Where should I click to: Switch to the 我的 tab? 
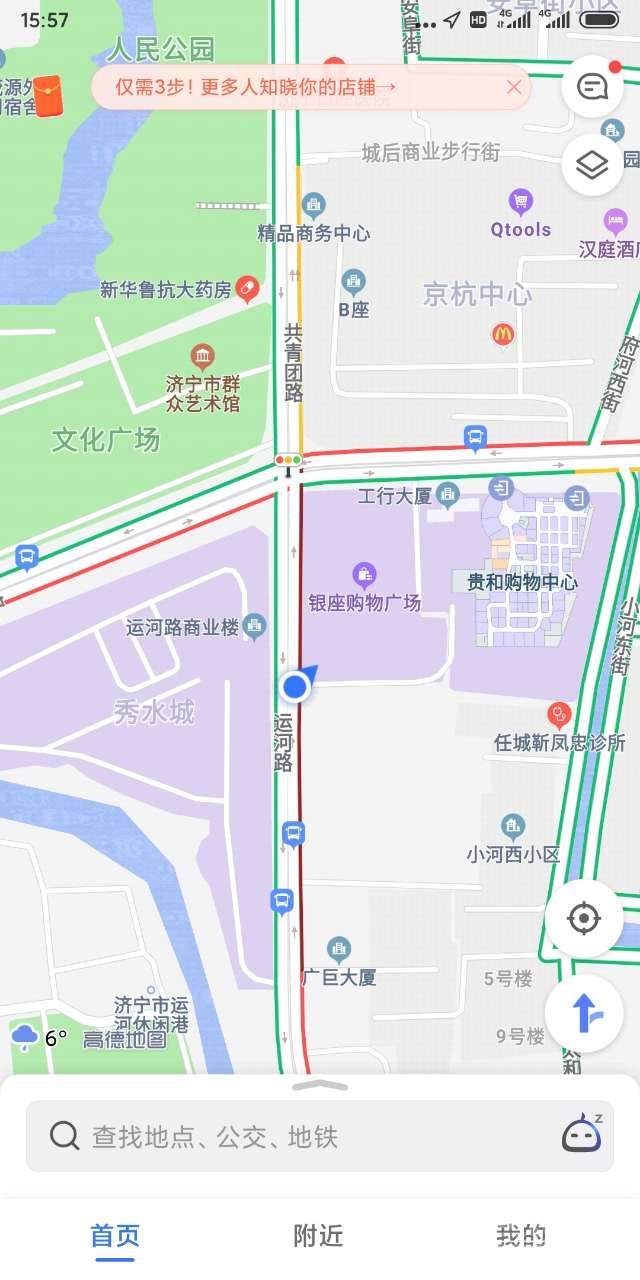(x=521, y=1236)
